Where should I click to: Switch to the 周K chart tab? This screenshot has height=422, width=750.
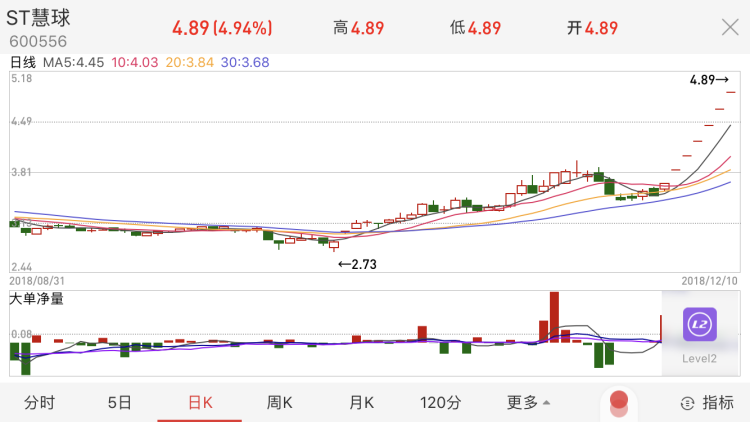pos(280,403)
